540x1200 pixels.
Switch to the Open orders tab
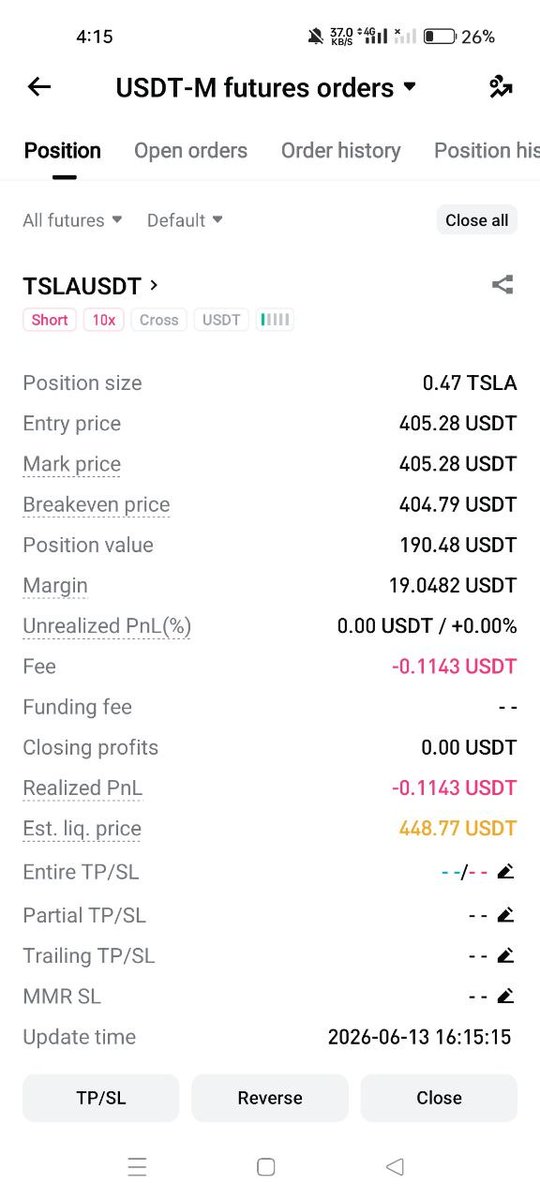tap(191, 151)
